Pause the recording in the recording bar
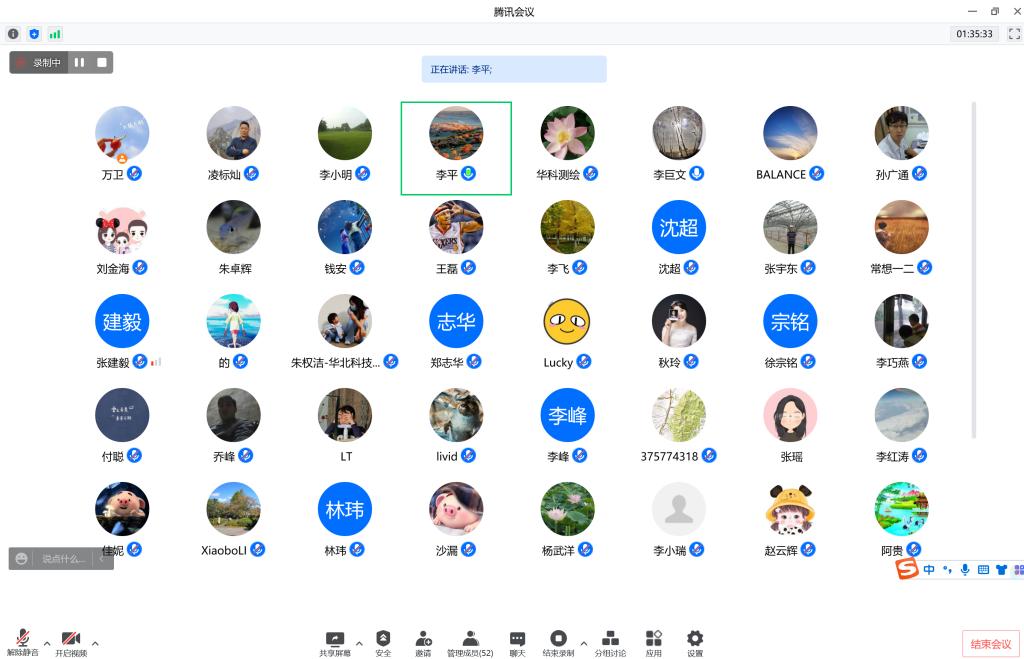 click(x=79, y=62)
